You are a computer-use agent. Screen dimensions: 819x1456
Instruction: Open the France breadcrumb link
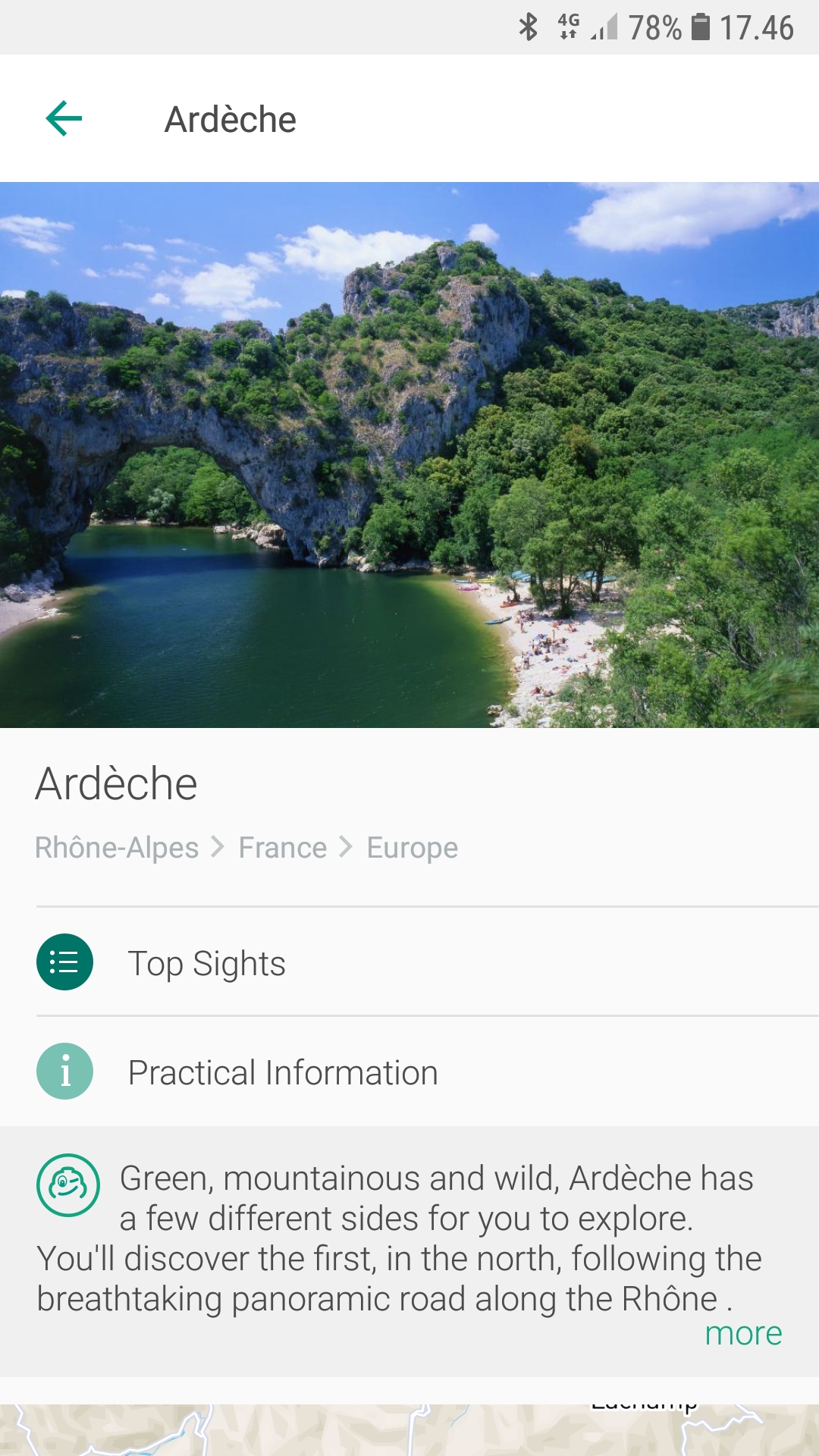282,848
